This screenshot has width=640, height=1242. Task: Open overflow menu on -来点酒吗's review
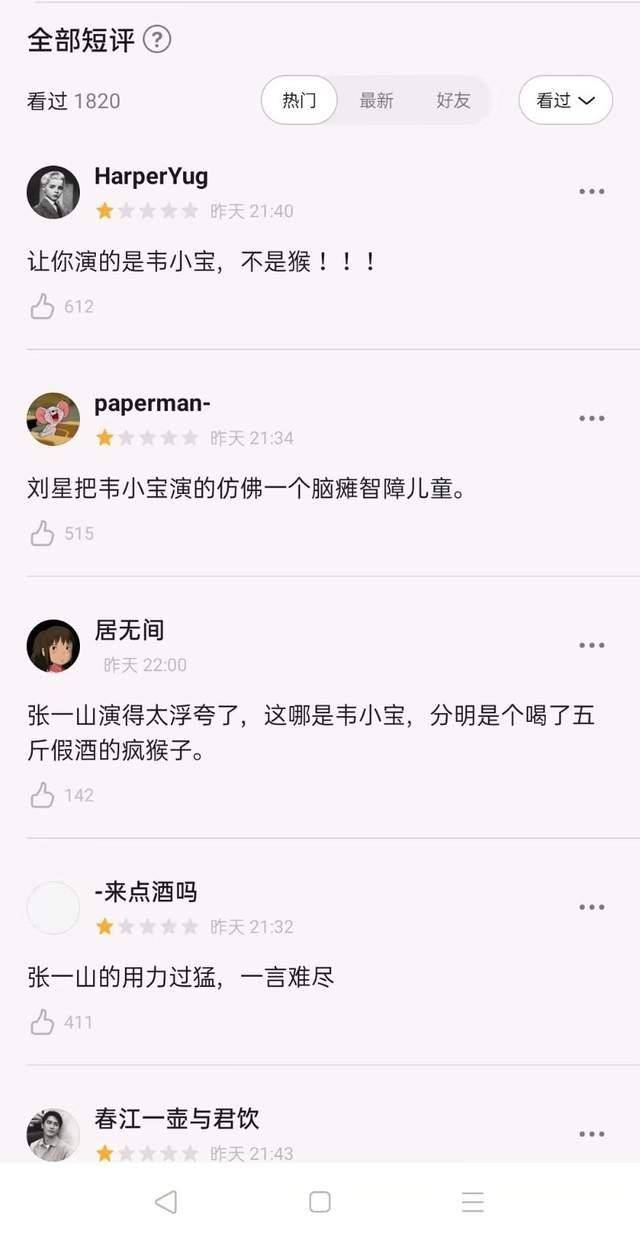pyautogui.click(x=592, y=907)
